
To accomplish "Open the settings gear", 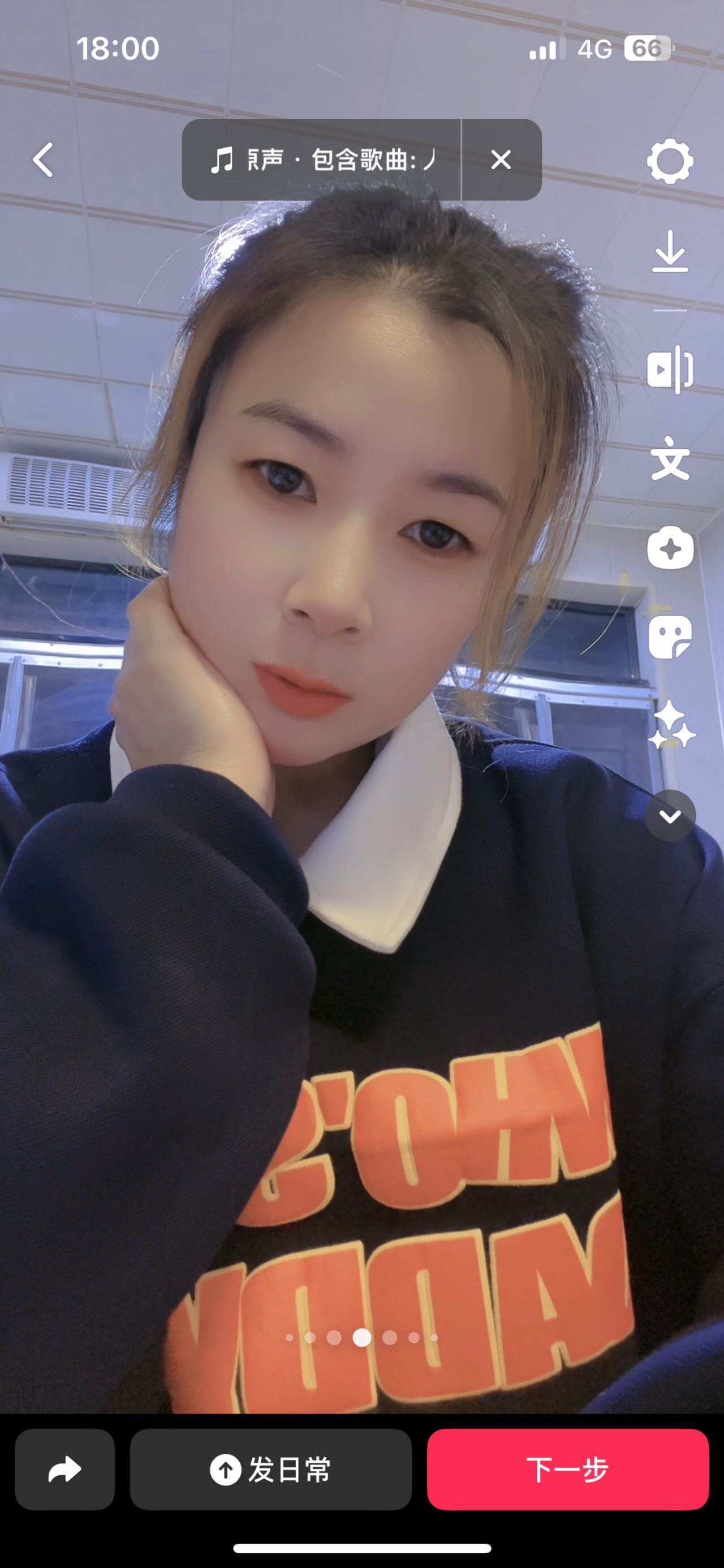I will 670,161.
